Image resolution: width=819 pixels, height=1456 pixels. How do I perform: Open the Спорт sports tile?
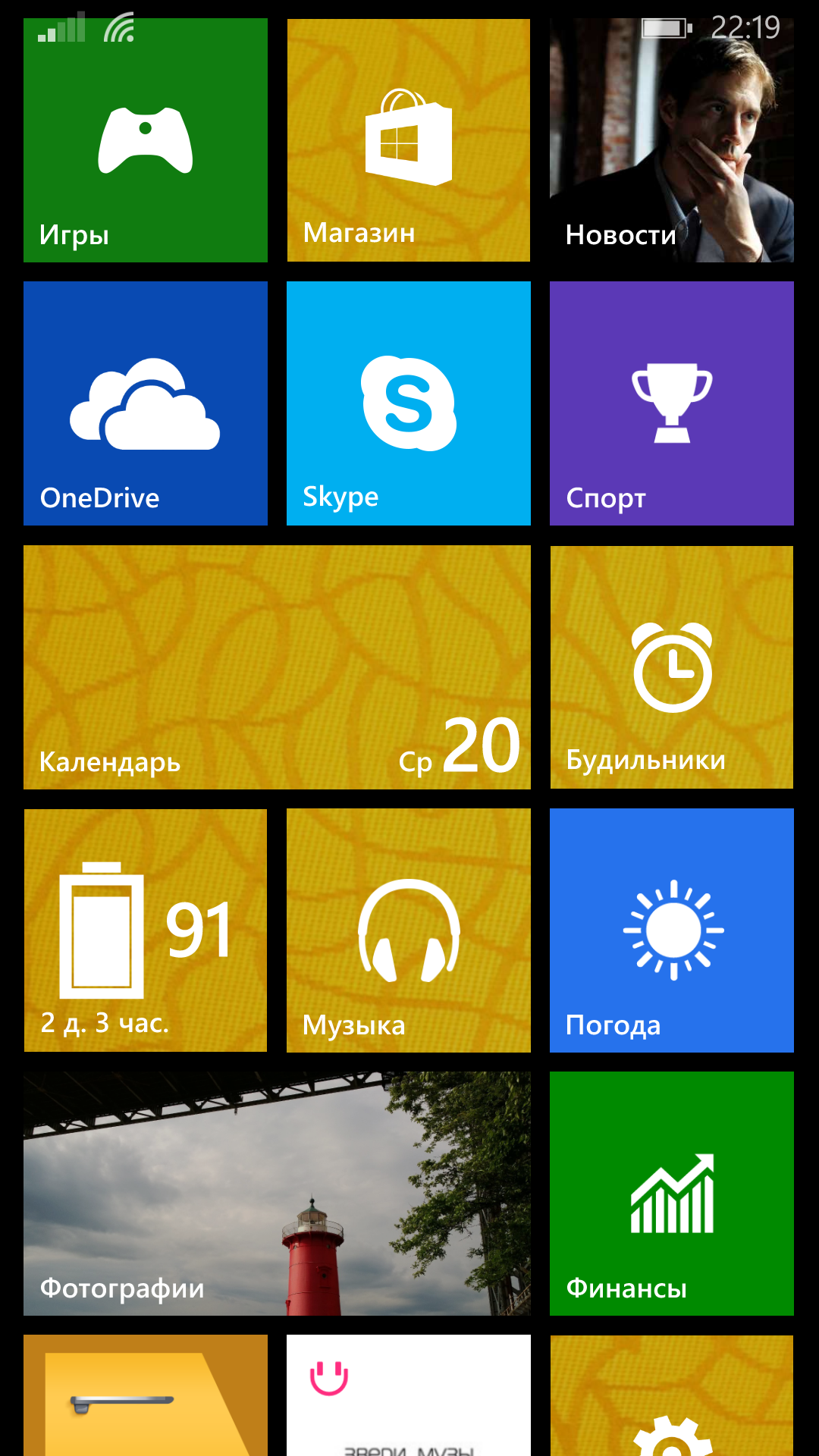point(671,403)
